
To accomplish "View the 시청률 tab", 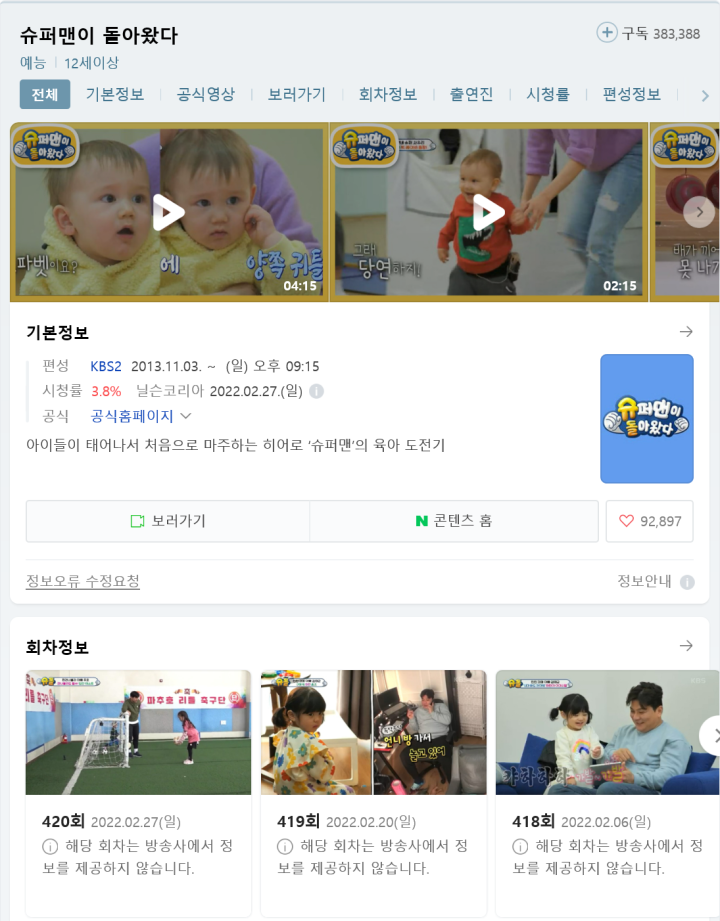I will (x=548, y=94).
